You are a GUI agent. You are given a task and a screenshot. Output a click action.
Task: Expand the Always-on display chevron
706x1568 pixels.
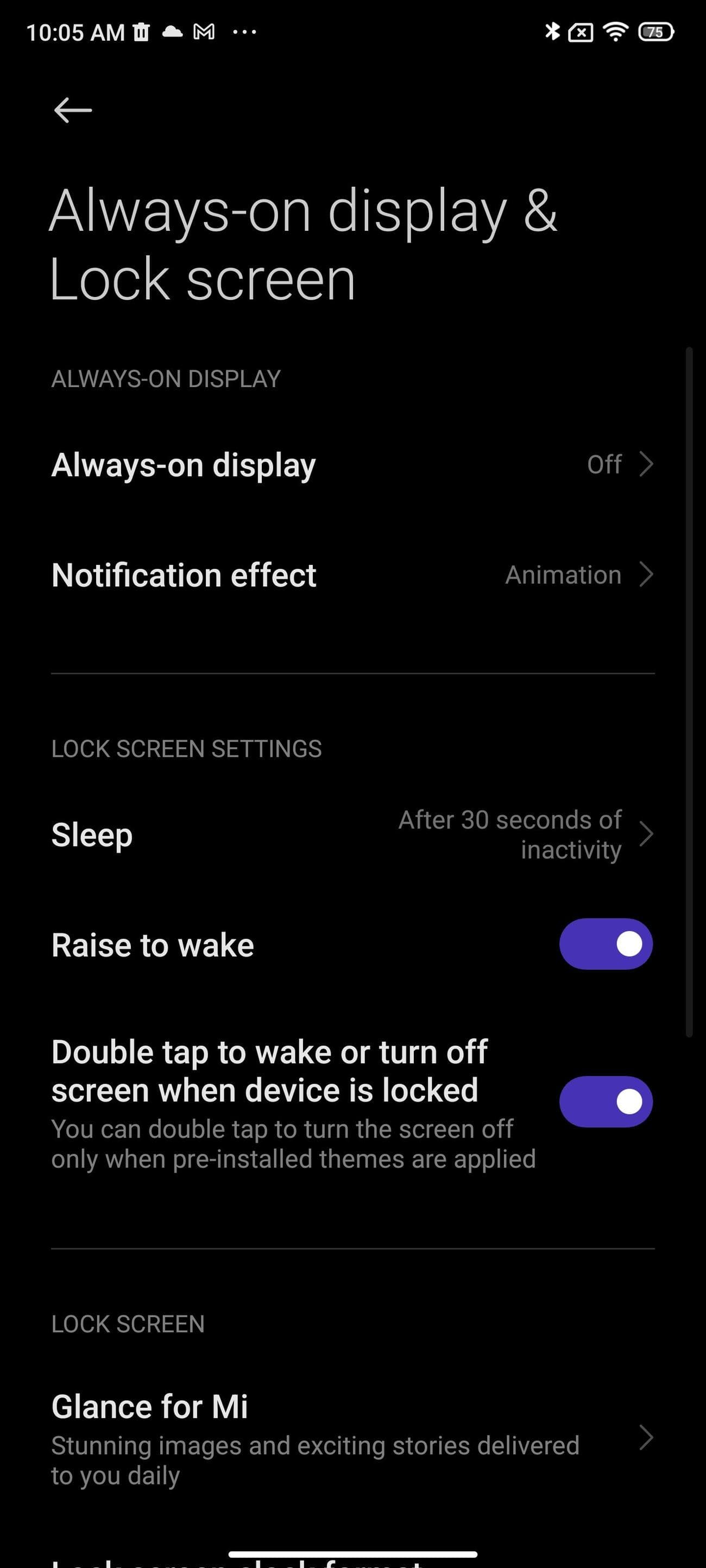click(647, 464)
